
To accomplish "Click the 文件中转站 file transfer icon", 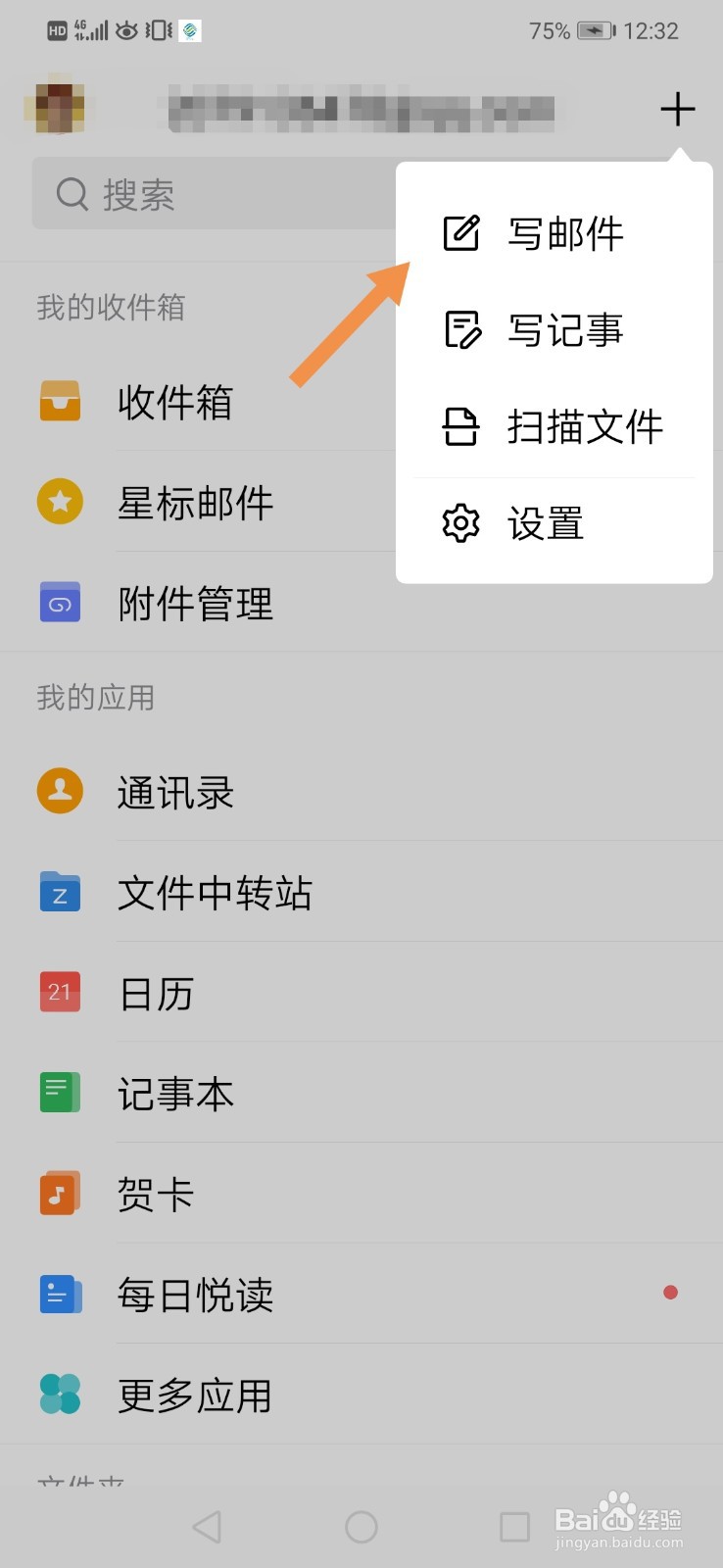I will (59, 892).
